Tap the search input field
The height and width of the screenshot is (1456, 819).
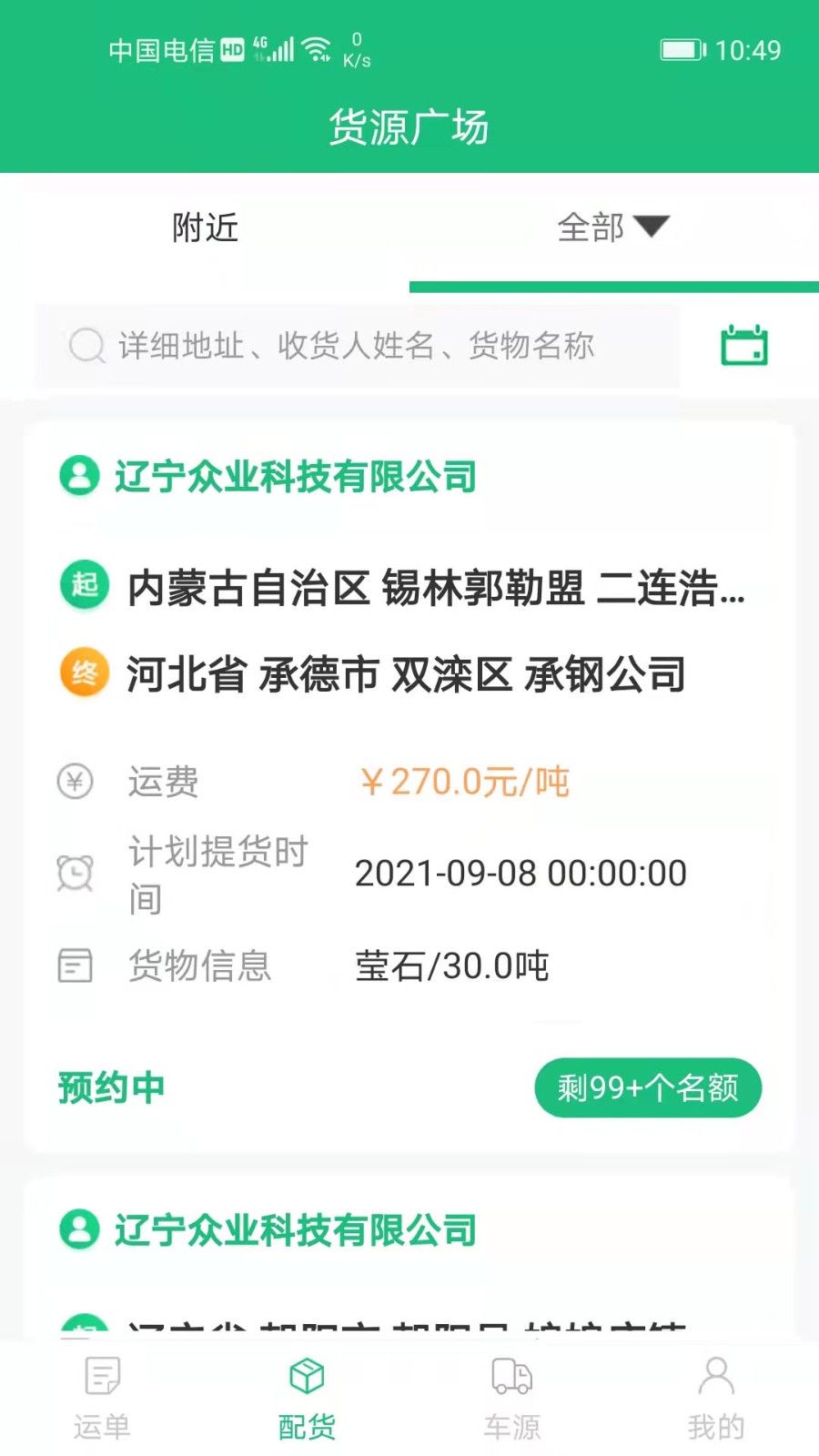[x=355, y=346]
